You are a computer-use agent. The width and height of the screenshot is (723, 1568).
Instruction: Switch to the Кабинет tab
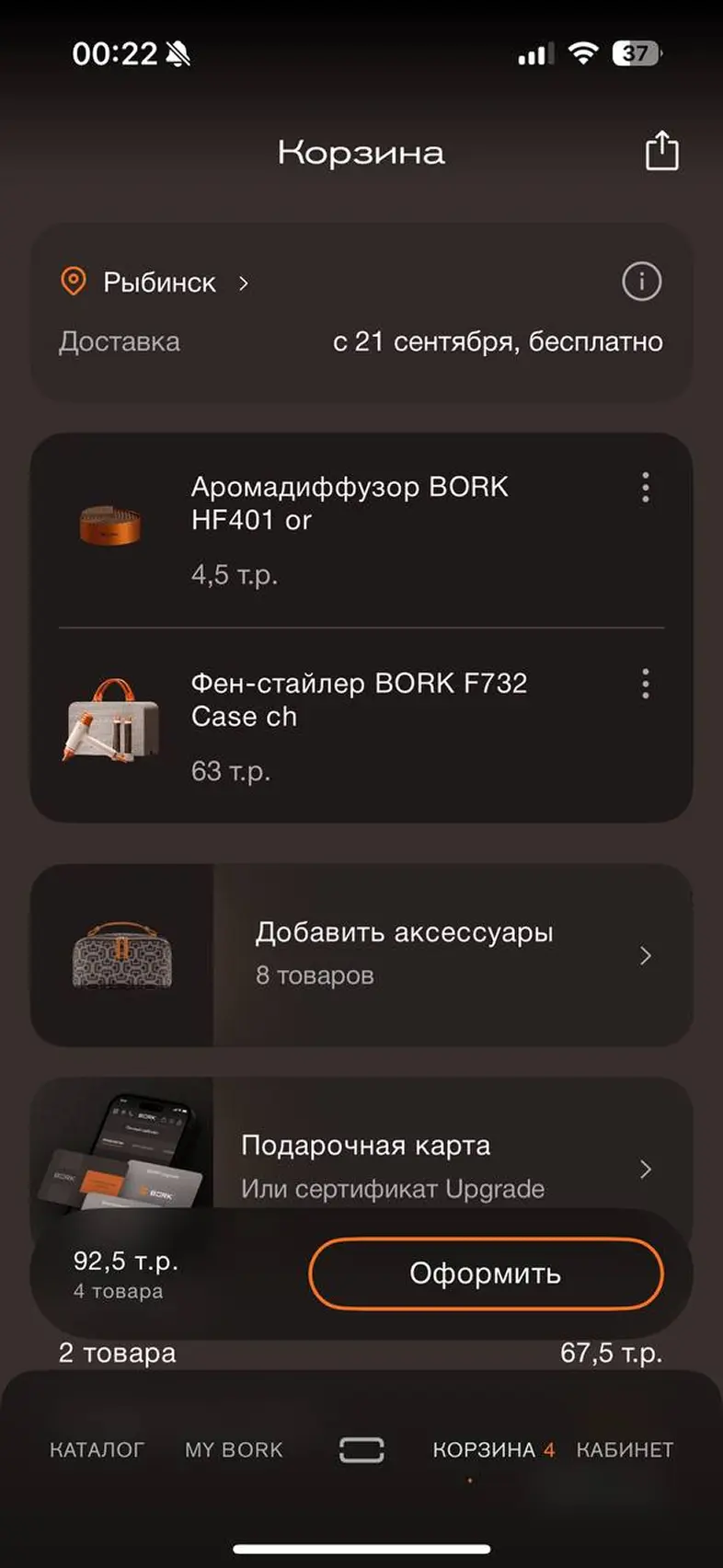(625, 1450)
